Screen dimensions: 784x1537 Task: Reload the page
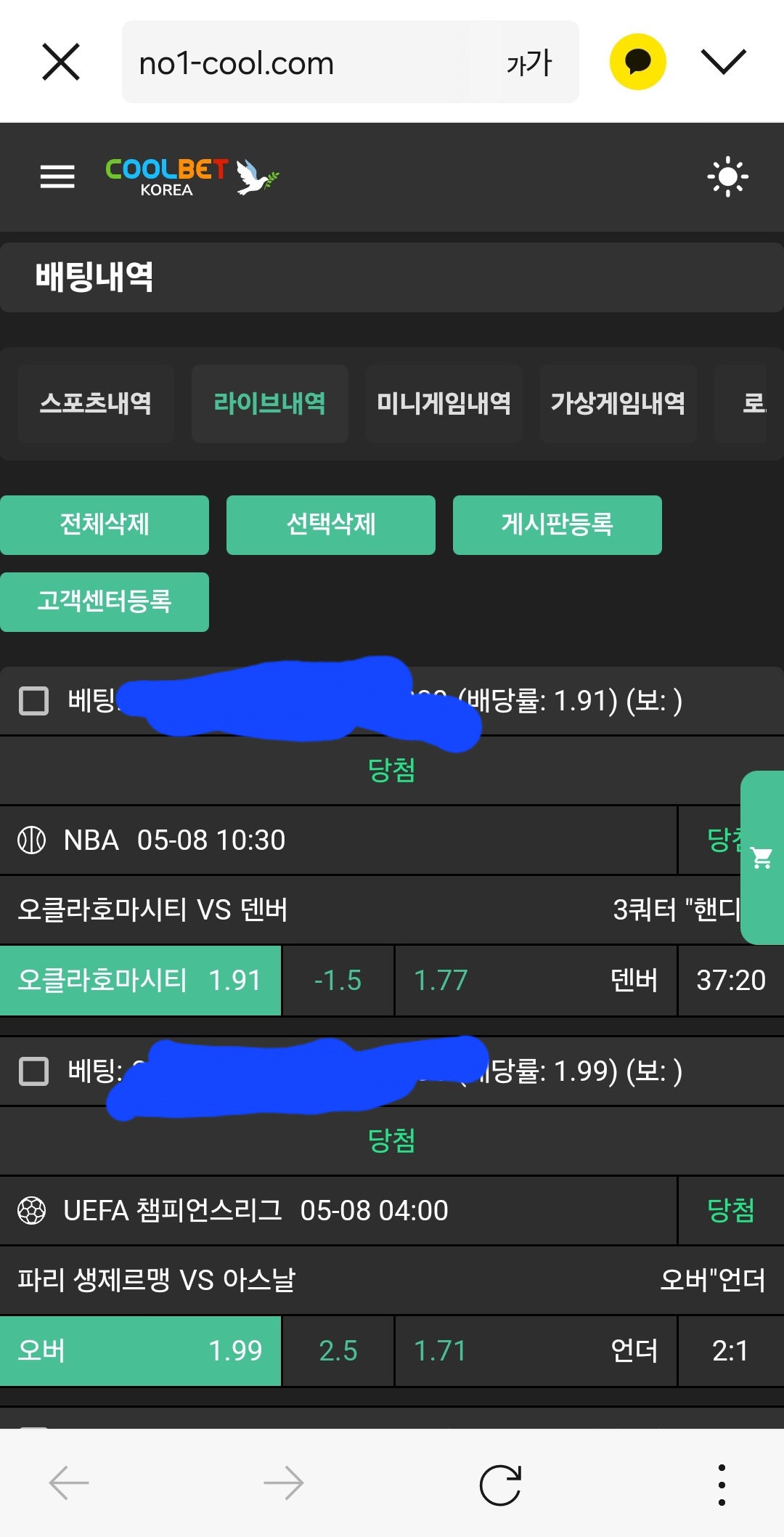click(x=500, y=1484)
